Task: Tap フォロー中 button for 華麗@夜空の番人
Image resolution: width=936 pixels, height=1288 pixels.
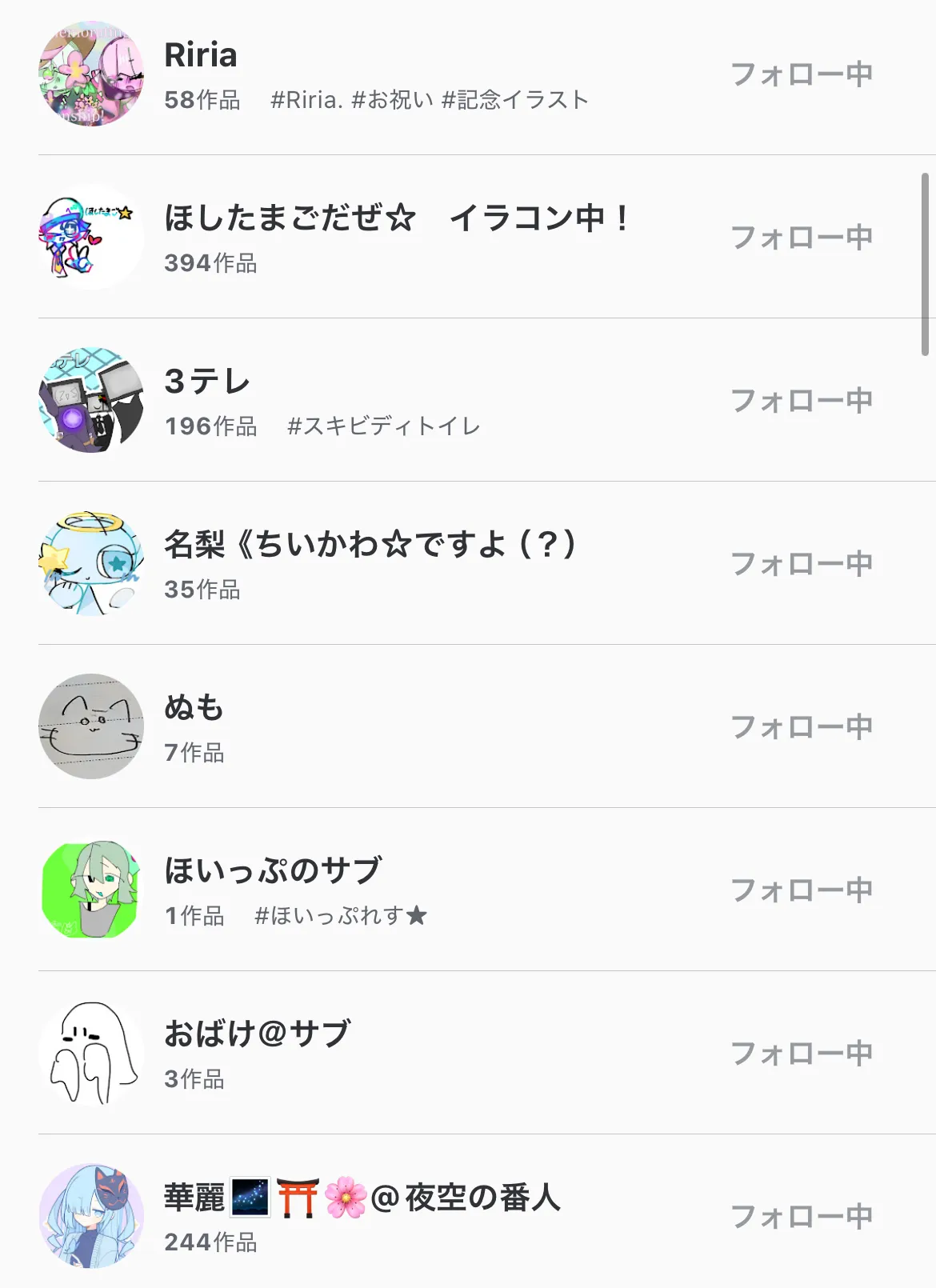Action: pyautogui.click(x=802, y=1217)
